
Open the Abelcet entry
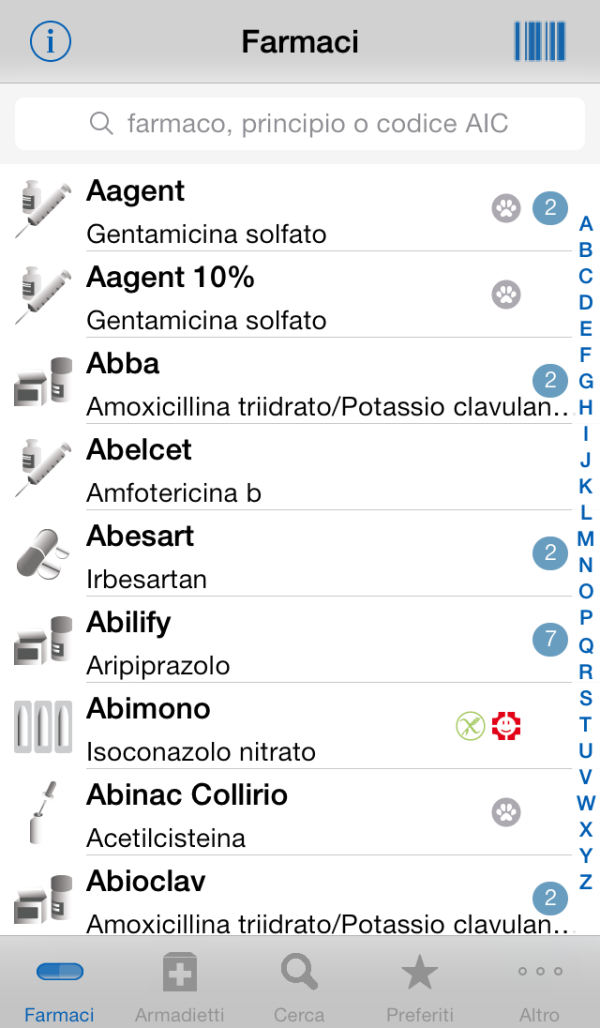click(x=287, y=467)
